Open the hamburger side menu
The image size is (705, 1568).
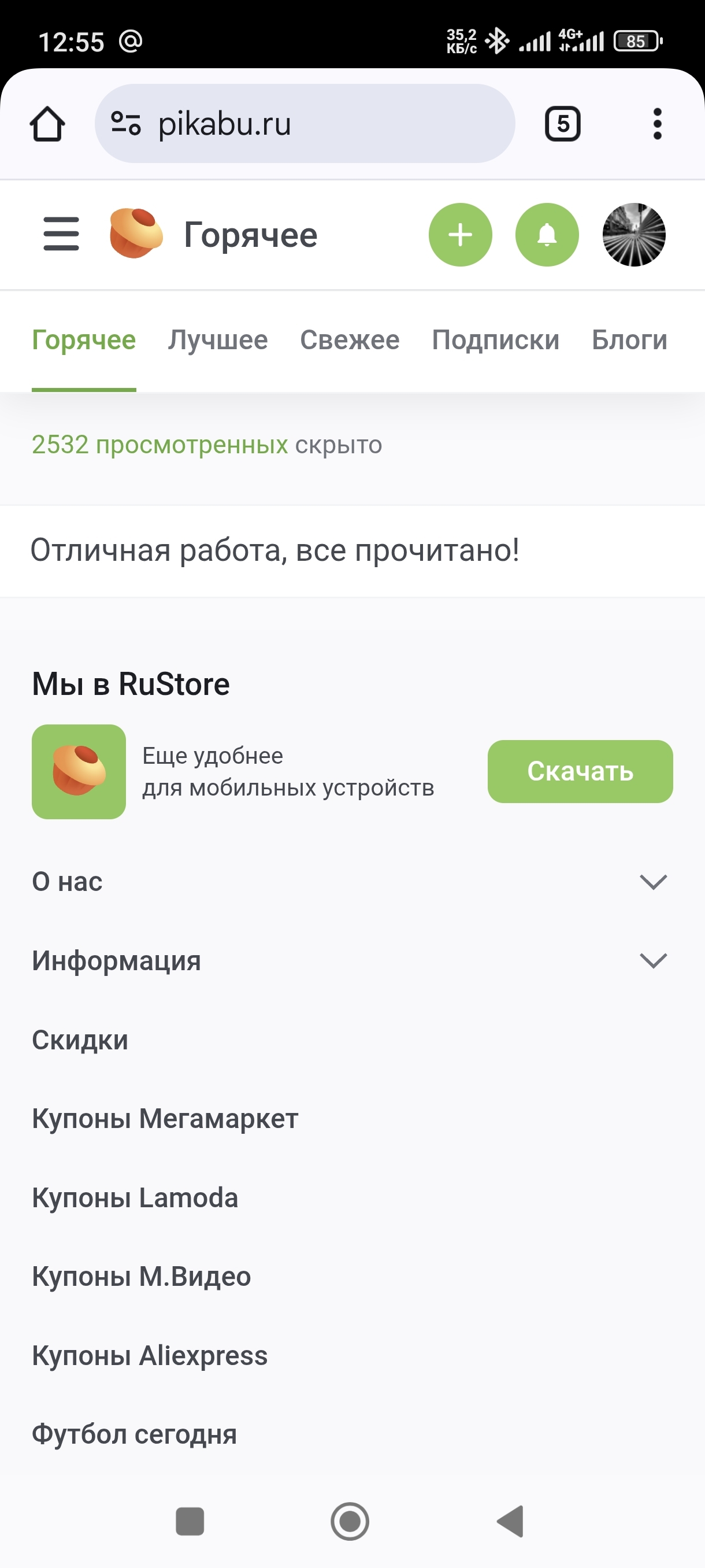61,234
